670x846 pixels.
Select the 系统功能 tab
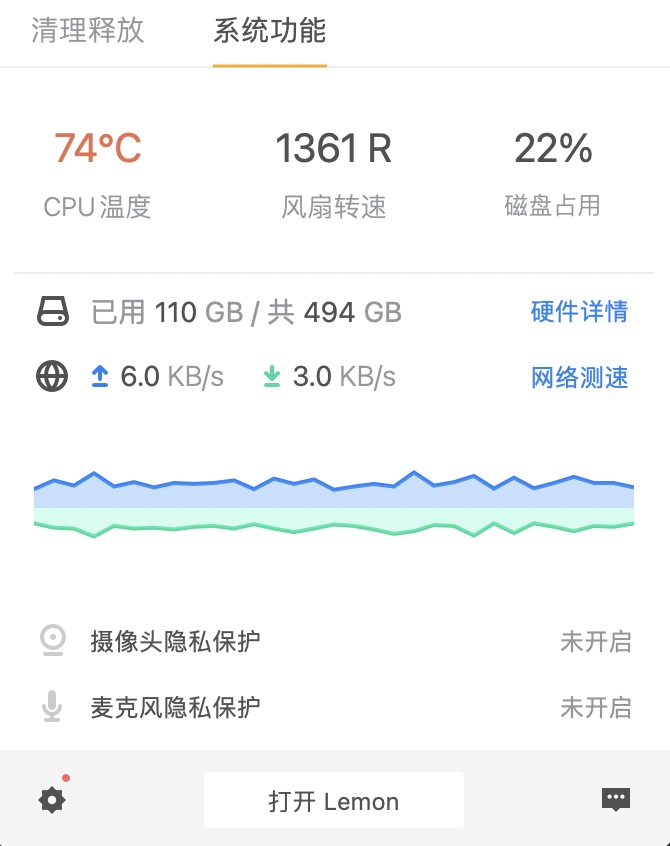(x=269, y=31)
